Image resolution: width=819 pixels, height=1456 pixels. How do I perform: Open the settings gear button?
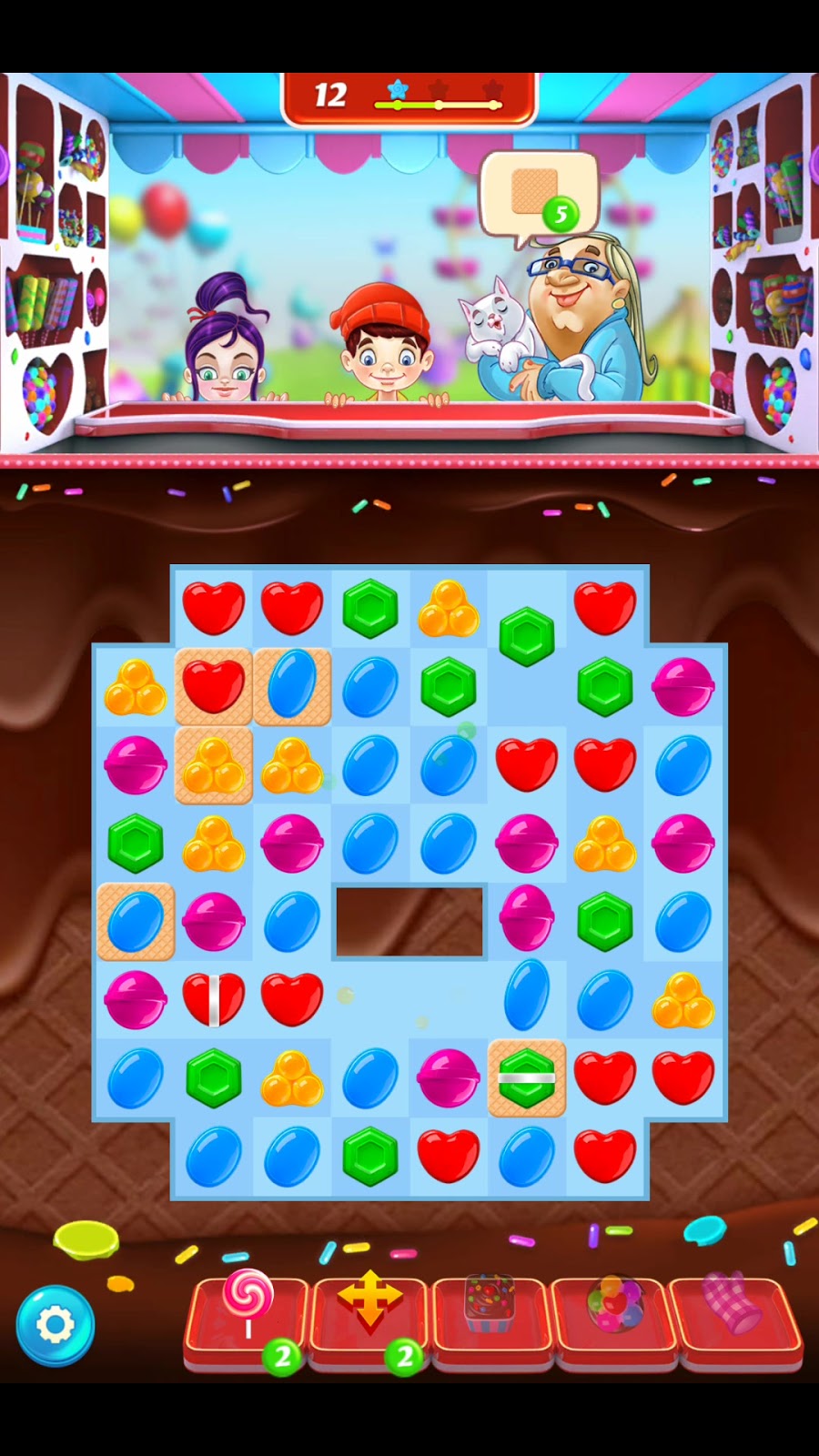(x=55, y=1325)
